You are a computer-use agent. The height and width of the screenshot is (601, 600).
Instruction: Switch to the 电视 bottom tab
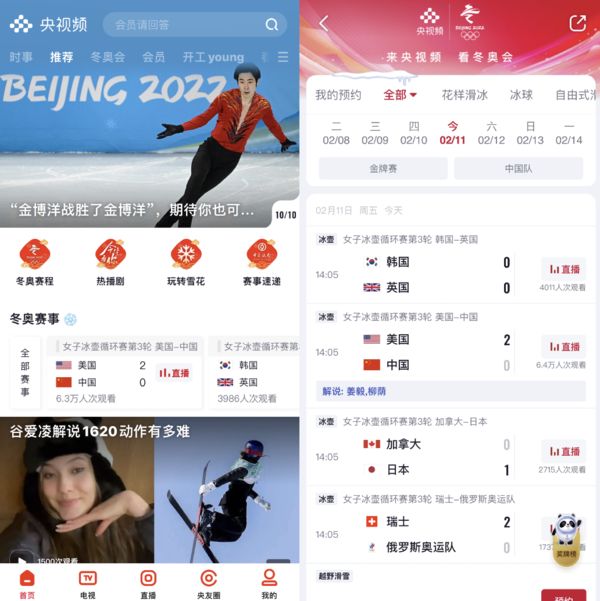88,583
